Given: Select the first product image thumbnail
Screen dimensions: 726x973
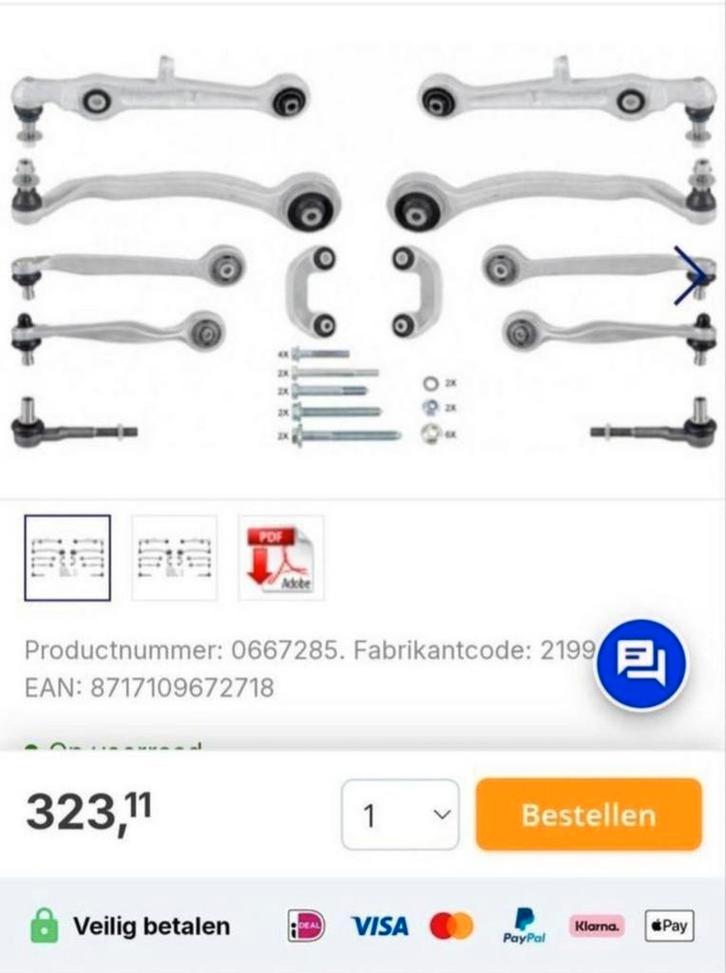Looking at the screenshot, I should (x=67, y=558).
